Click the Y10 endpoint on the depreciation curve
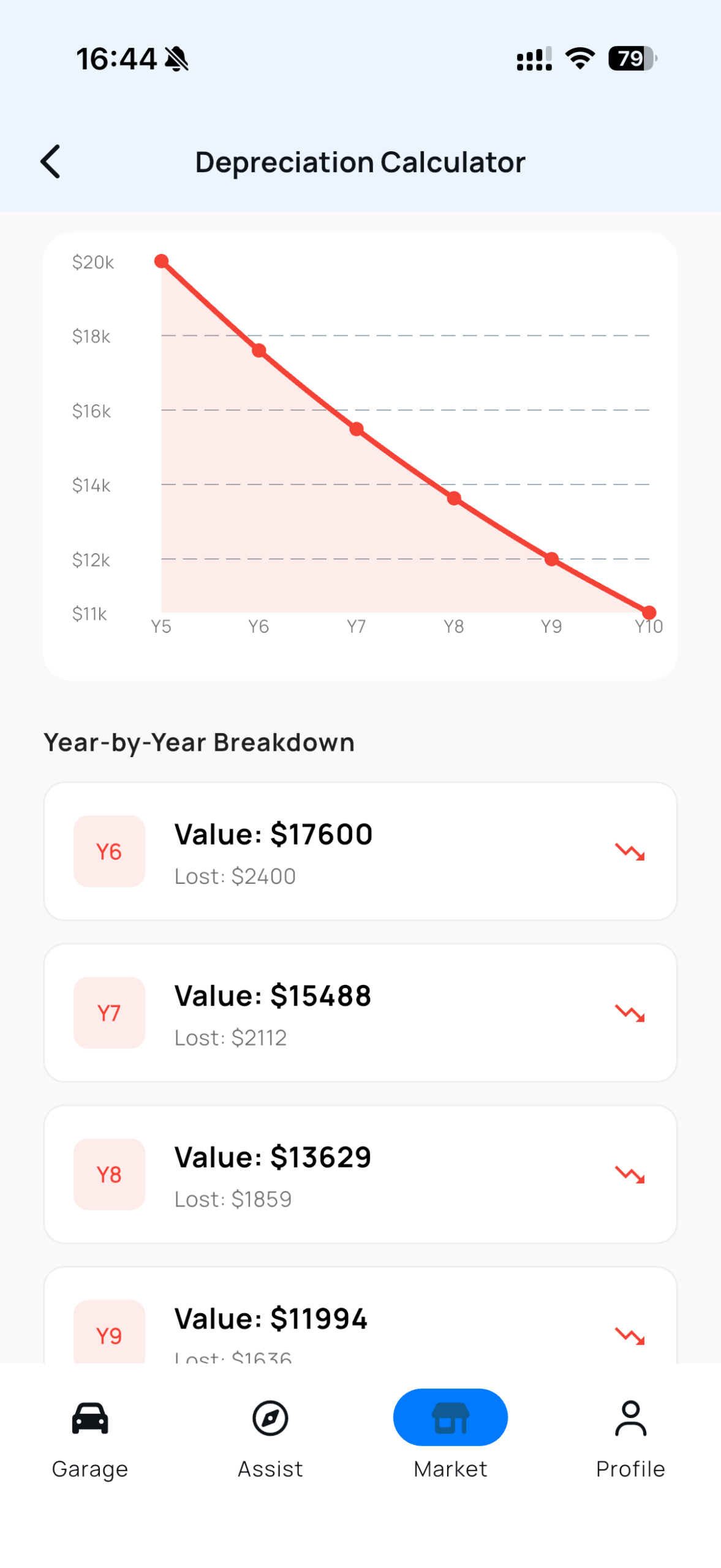721x1568 pixels. [649, 612]
